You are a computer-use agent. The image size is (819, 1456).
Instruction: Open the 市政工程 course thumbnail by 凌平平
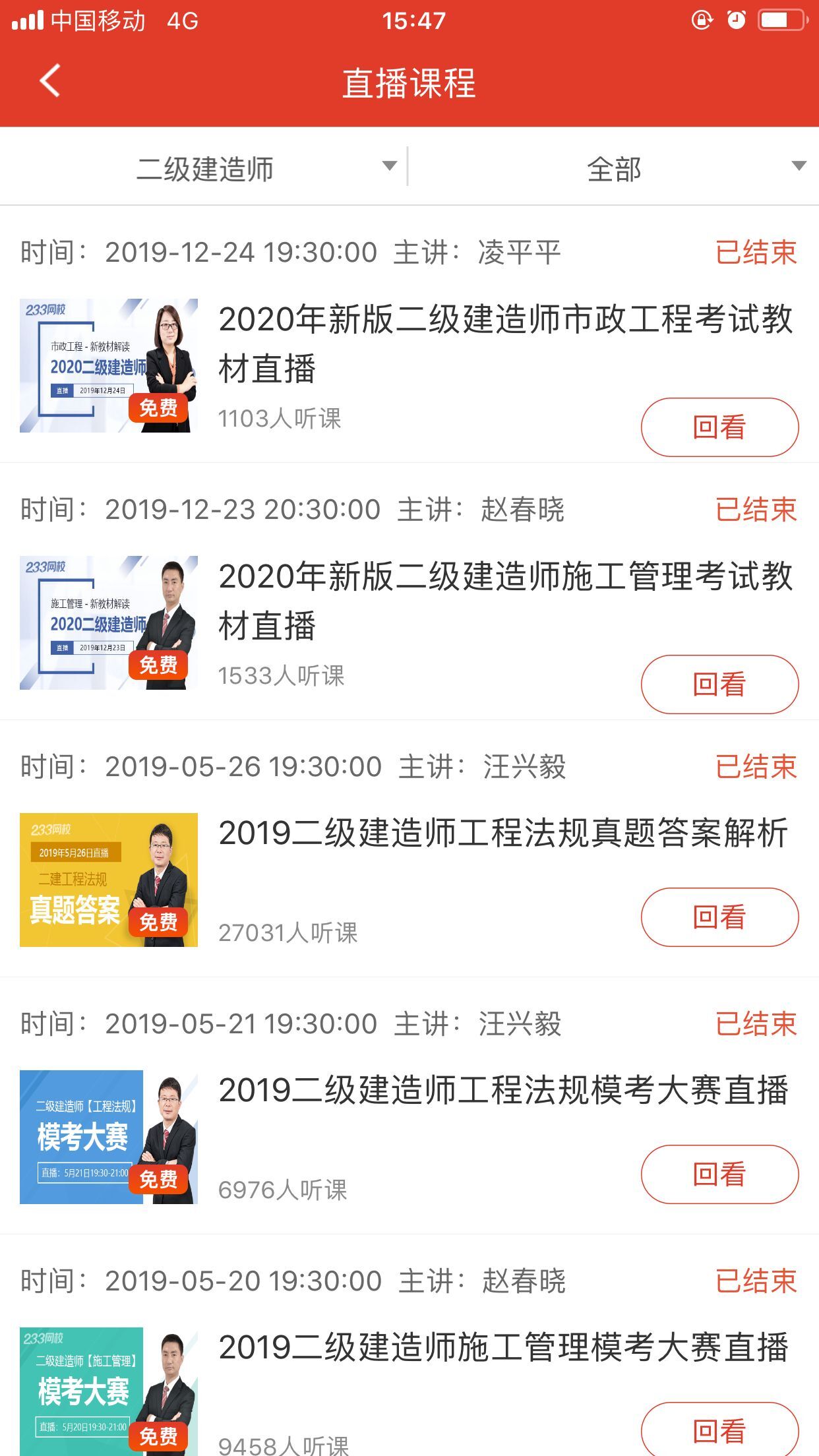click(109, 365)
